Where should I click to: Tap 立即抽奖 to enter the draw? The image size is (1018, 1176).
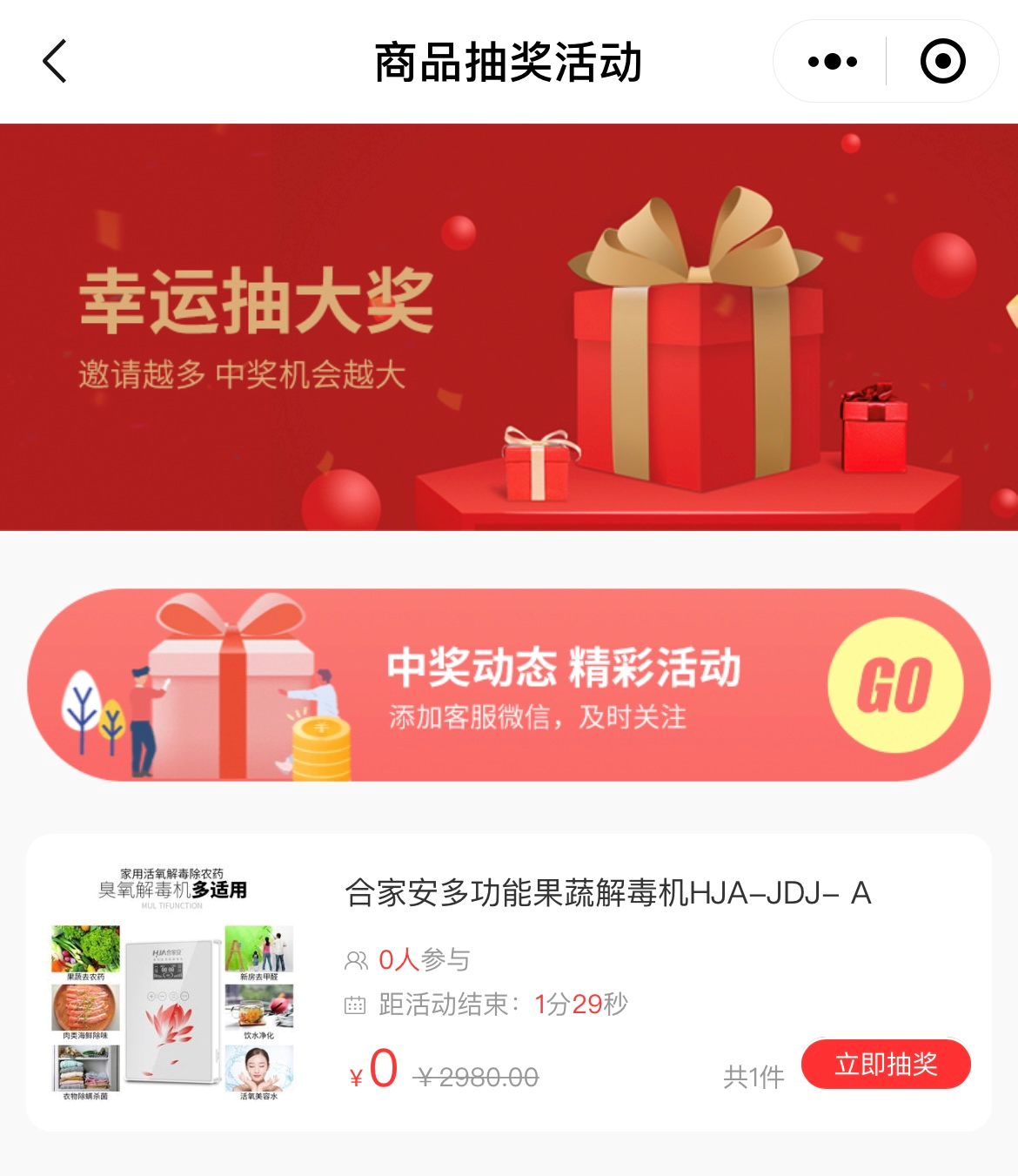886,1064
